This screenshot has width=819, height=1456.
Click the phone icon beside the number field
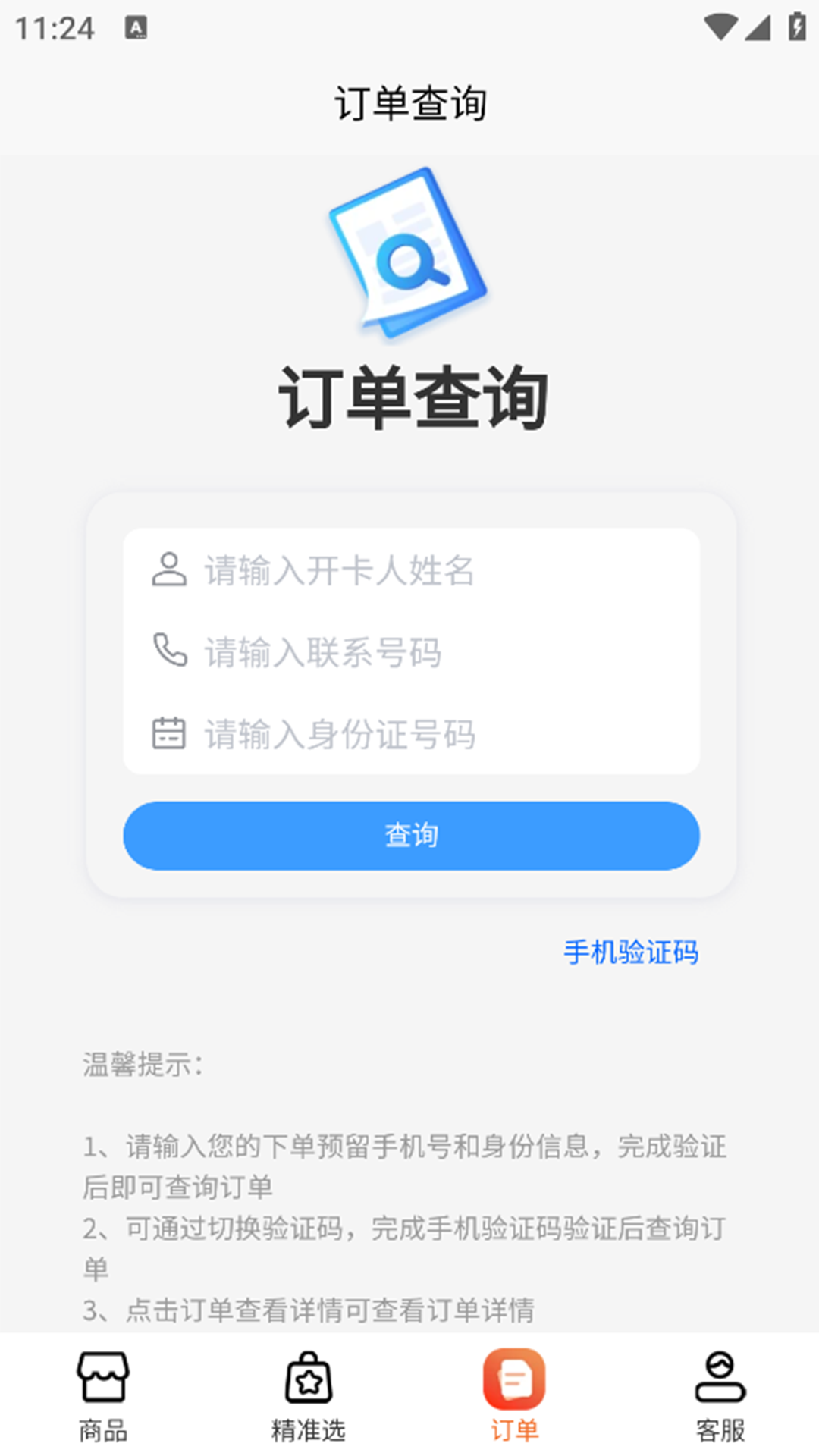170,651
